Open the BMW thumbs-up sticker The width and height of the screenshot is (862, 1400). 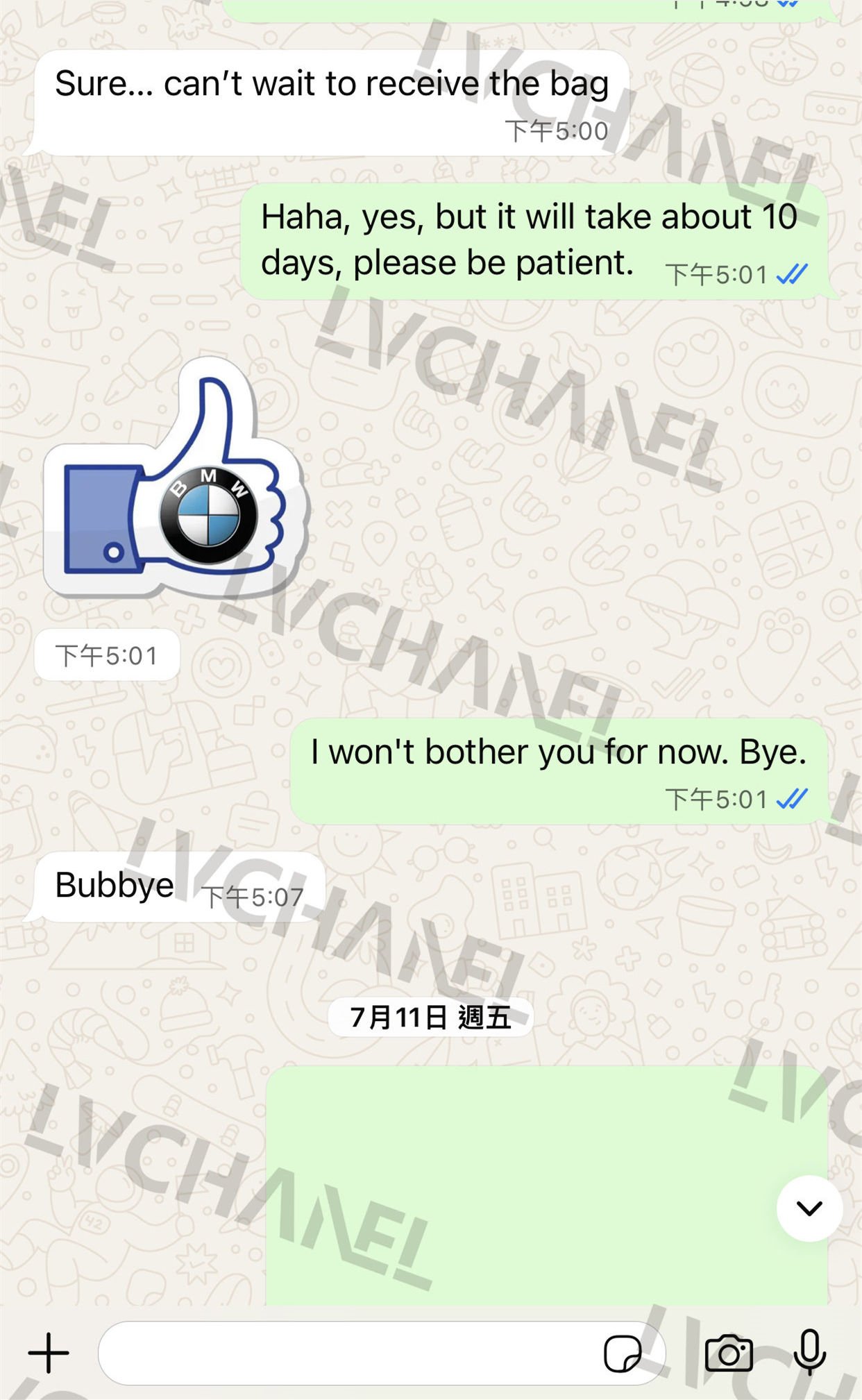(x=175, y=479)
